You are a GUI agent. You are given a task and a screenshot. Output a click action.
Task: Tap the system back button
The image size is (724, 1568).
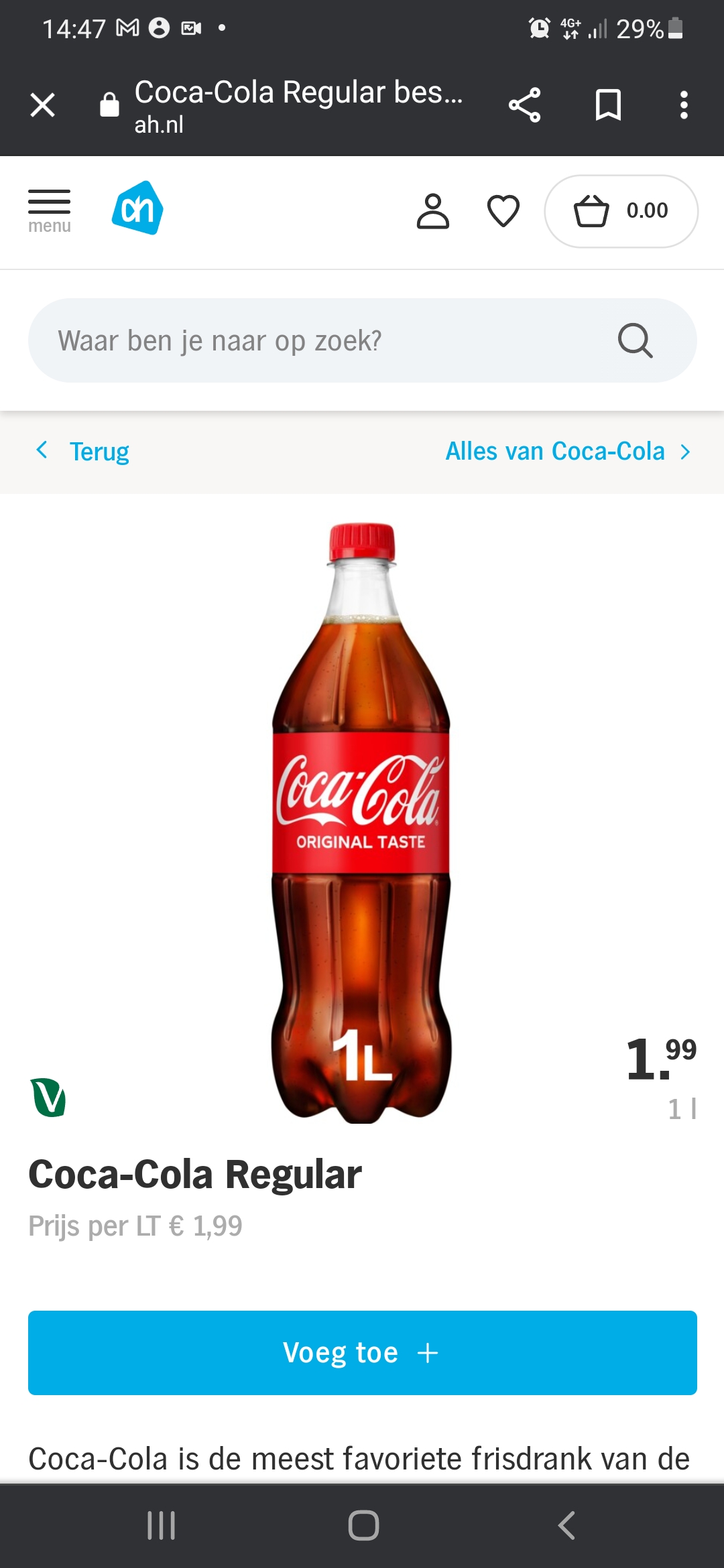point(566,1526)
